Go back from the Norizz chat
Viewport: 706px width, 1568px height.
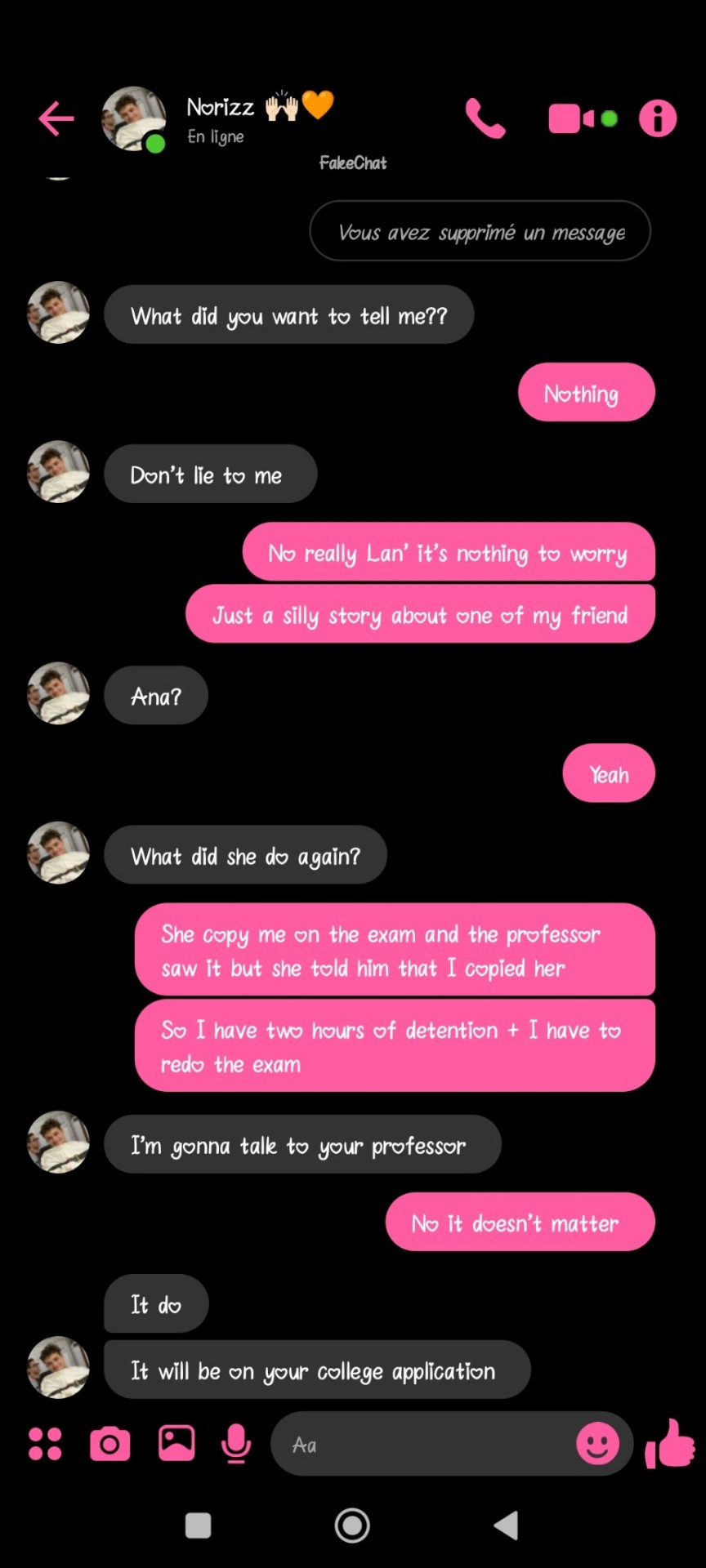point(56,119)
